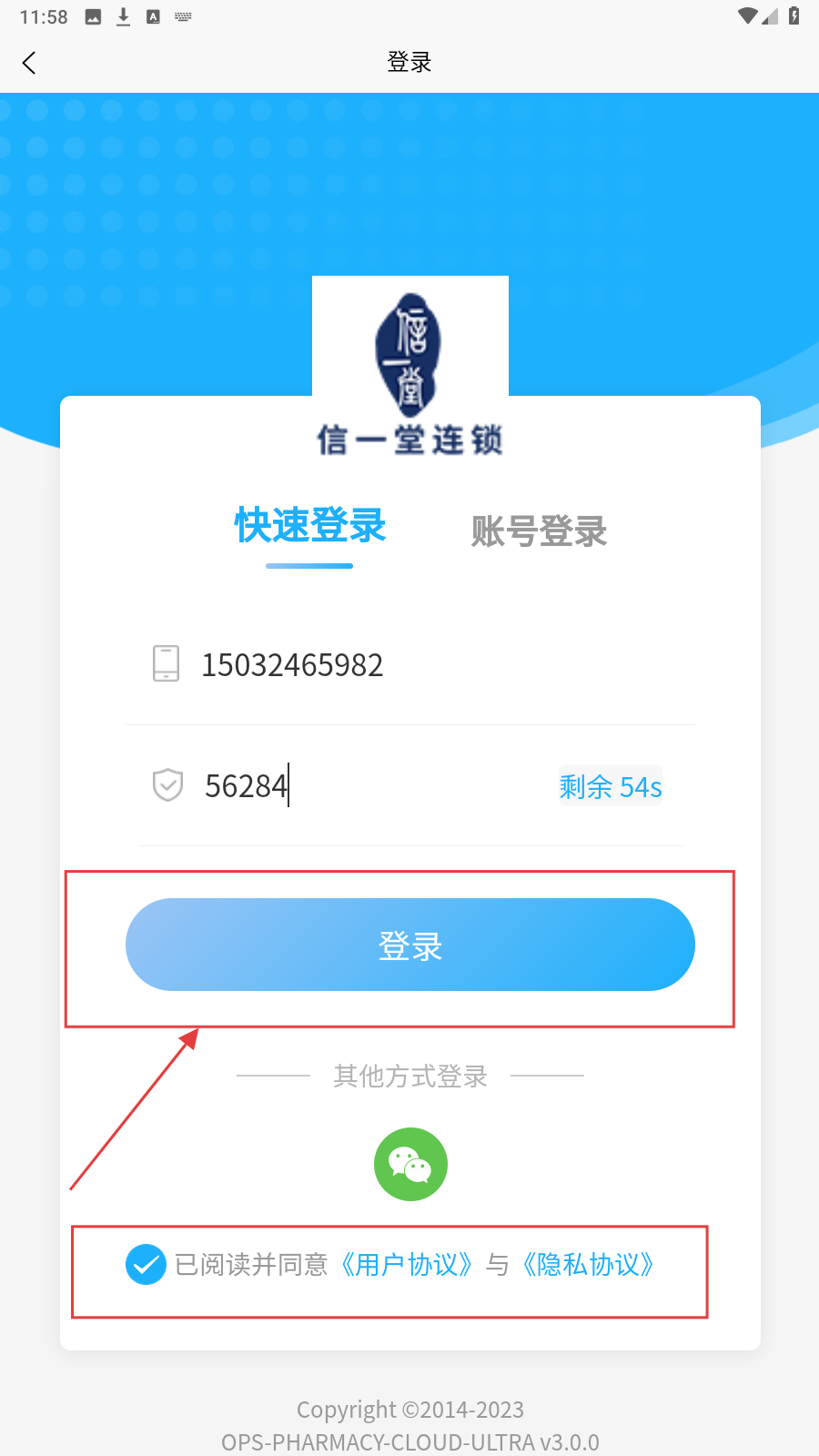Uncheck the agreement checkbox
The image size is (819, 1456).
pos(146,1264)
